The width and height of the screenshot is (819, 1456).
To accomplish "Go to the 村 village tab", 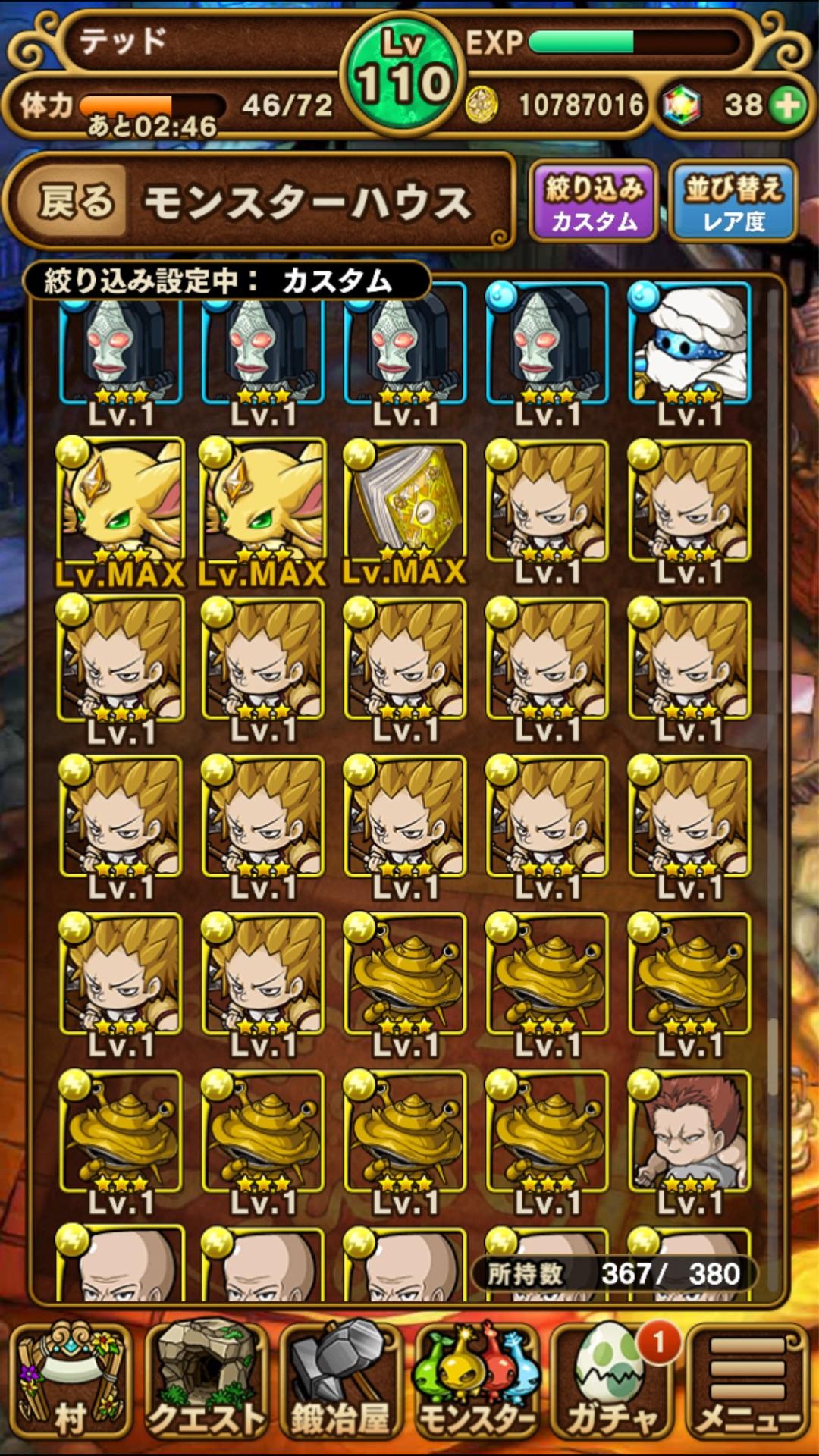I will pos(71,1380).
